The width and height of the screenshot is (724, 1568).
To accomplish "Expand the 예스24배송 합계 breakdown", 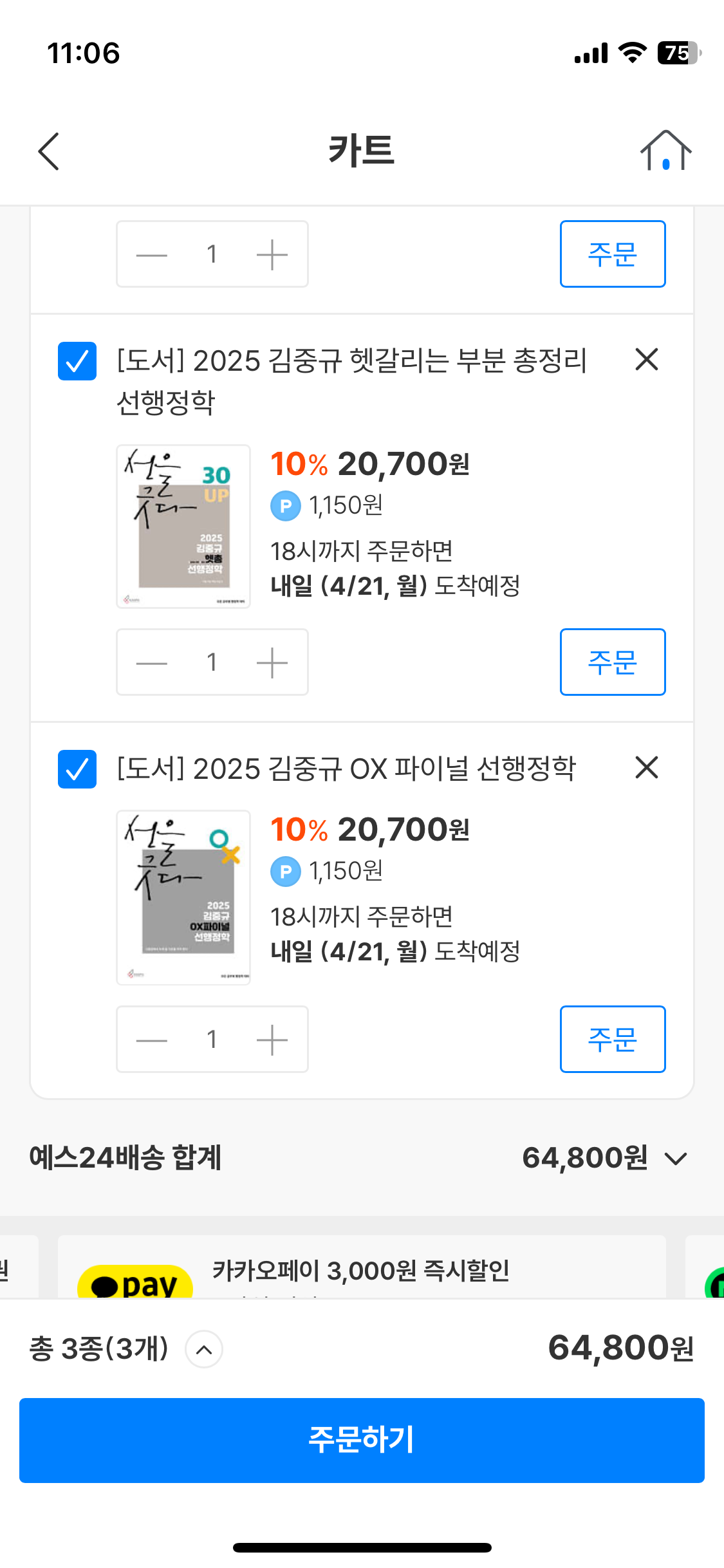I will (x=676, y=1159).
